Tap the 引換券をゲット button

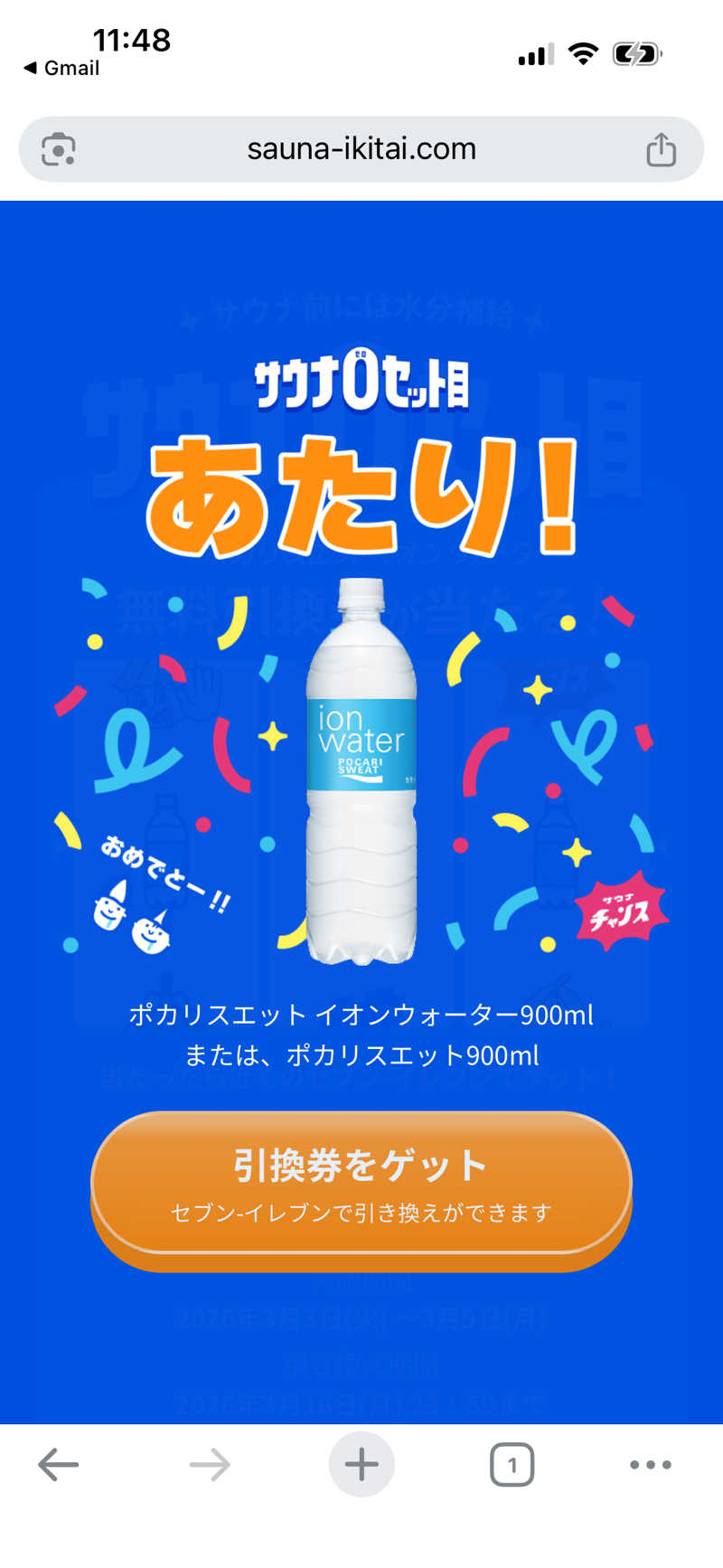(x=361, y=1183)
